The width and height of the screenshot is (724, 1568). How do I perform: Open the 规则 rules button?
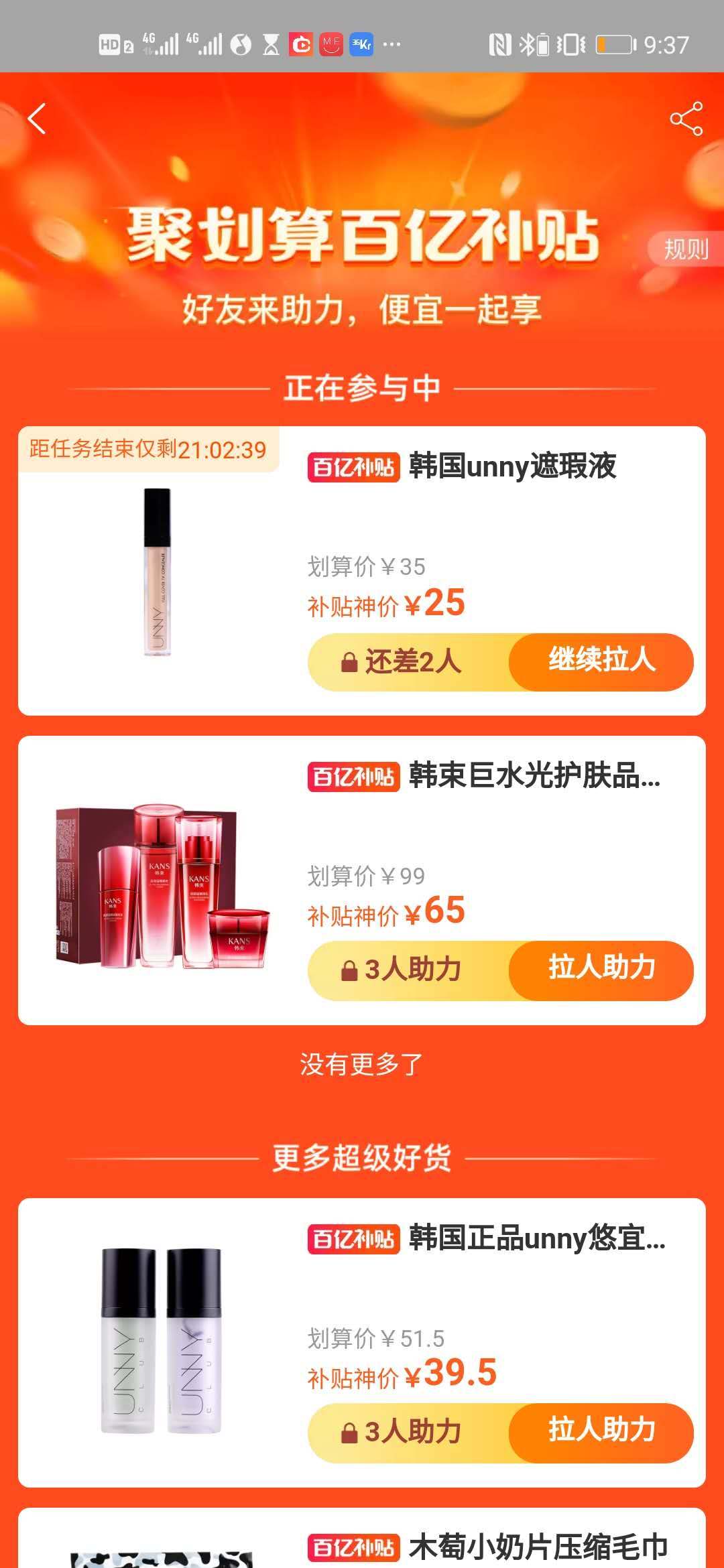[x=685, y=249]
